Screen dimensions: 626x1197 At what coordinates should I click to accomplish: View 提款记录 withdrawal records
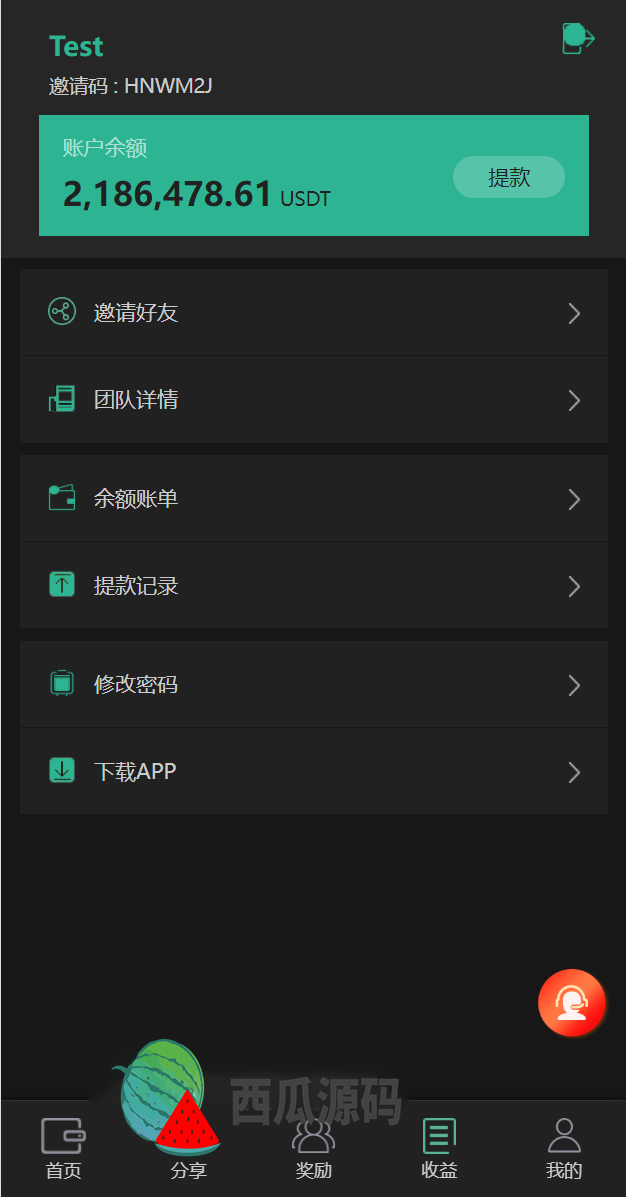[x=314, y=586]
